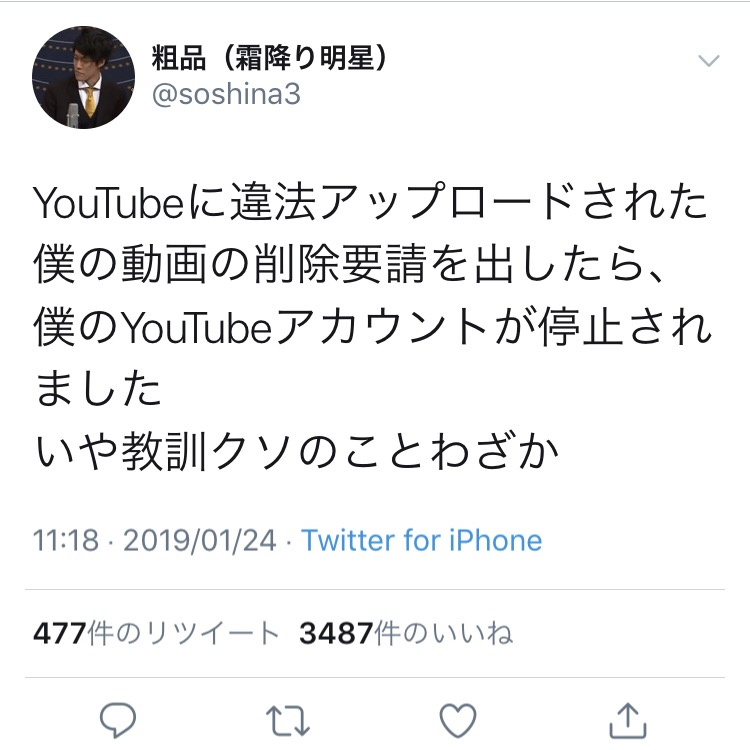Like this tweet with the heart
The width and height of the screenshot is (750, 750).
[x=459, y=716]
